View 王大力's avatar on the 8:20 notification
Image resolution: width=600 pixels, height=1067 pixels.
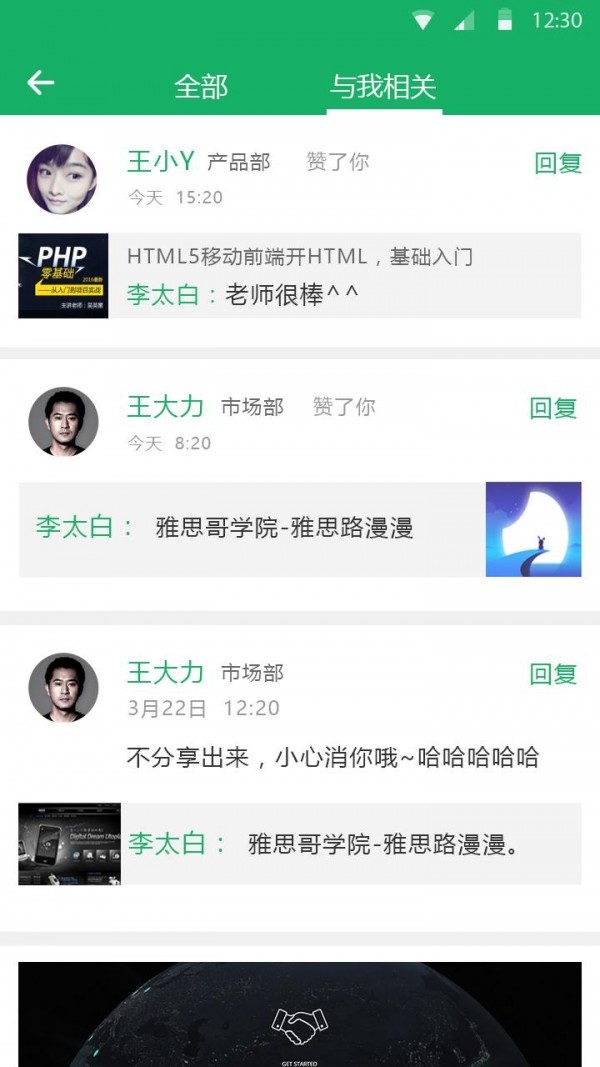[x=63, y=422]
